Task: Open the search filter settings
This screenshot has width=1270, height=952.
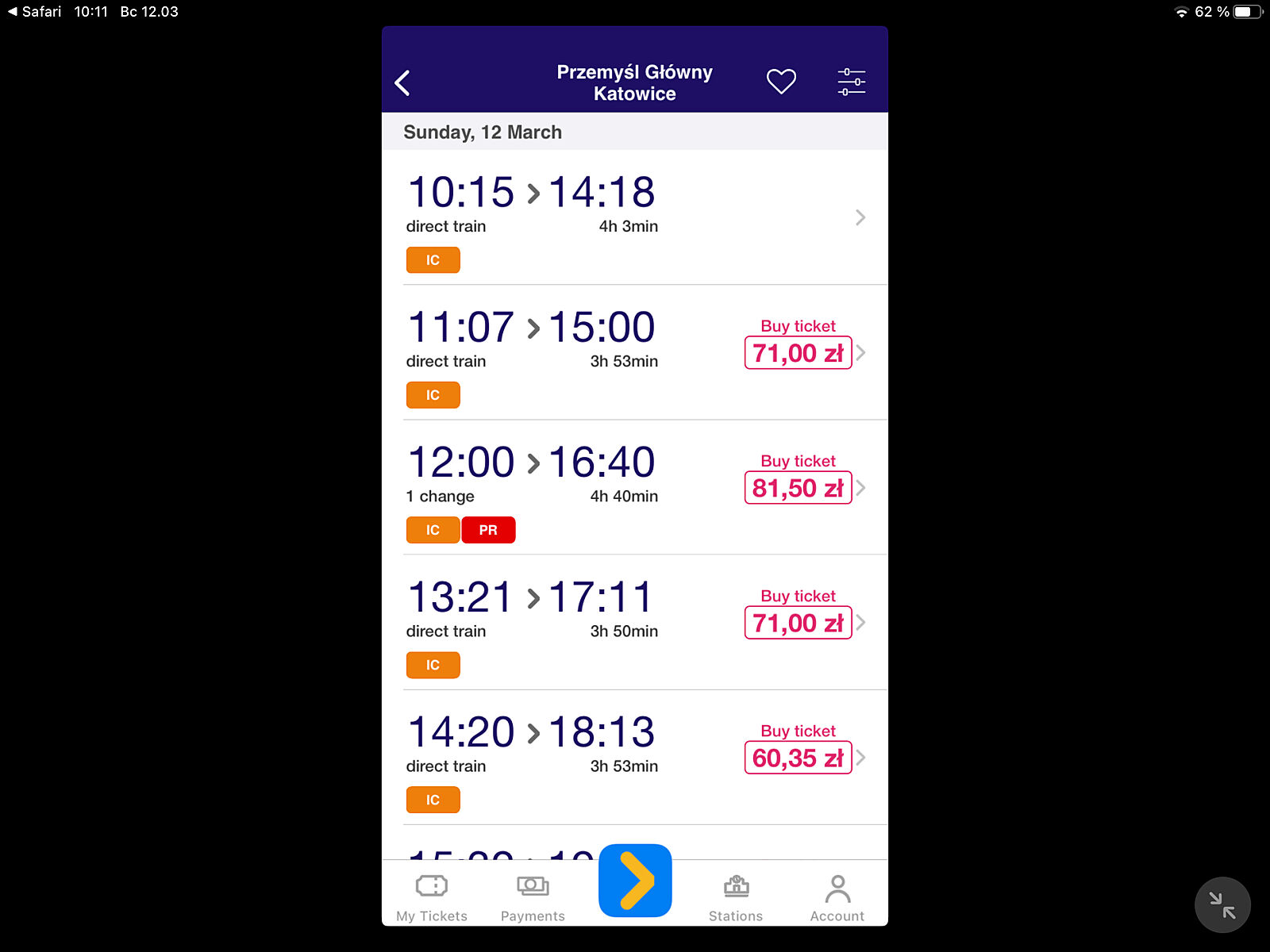Action: coord(851,82)
